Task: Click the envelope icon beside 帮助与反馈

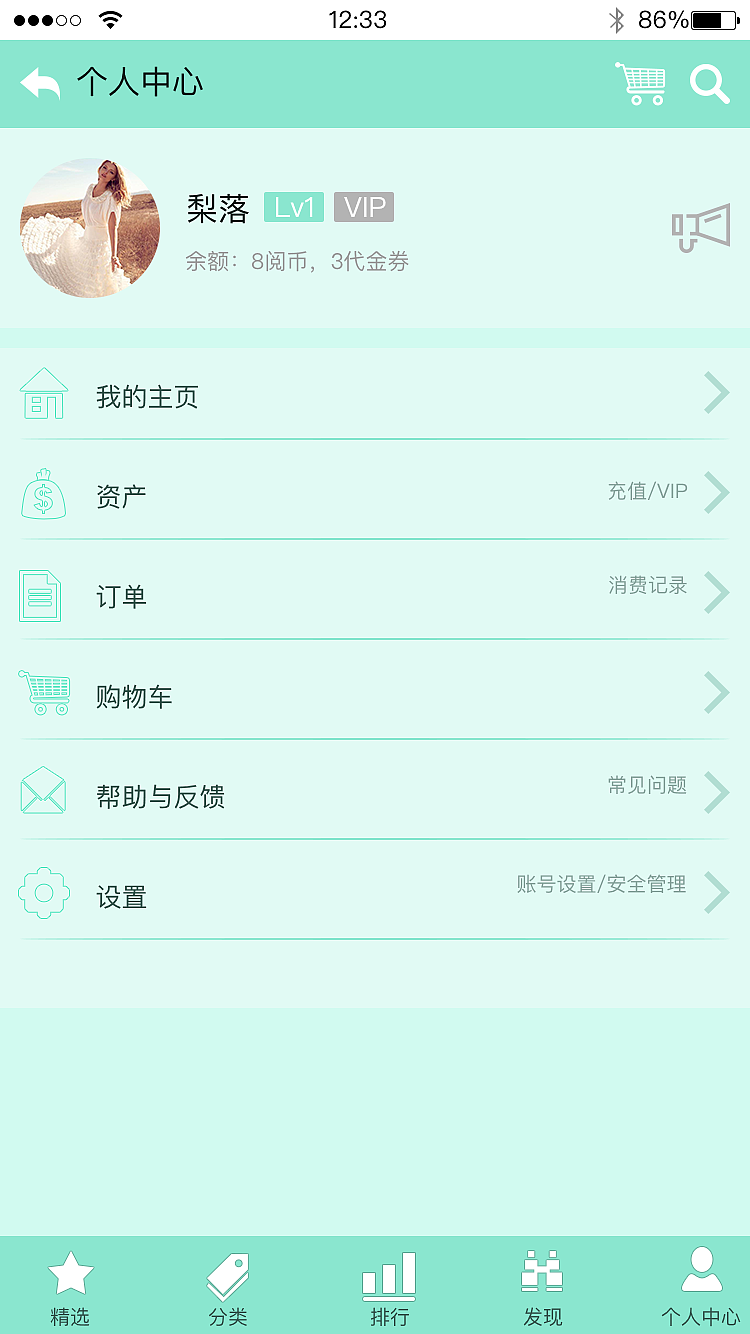Action: [x=42, y=793]
